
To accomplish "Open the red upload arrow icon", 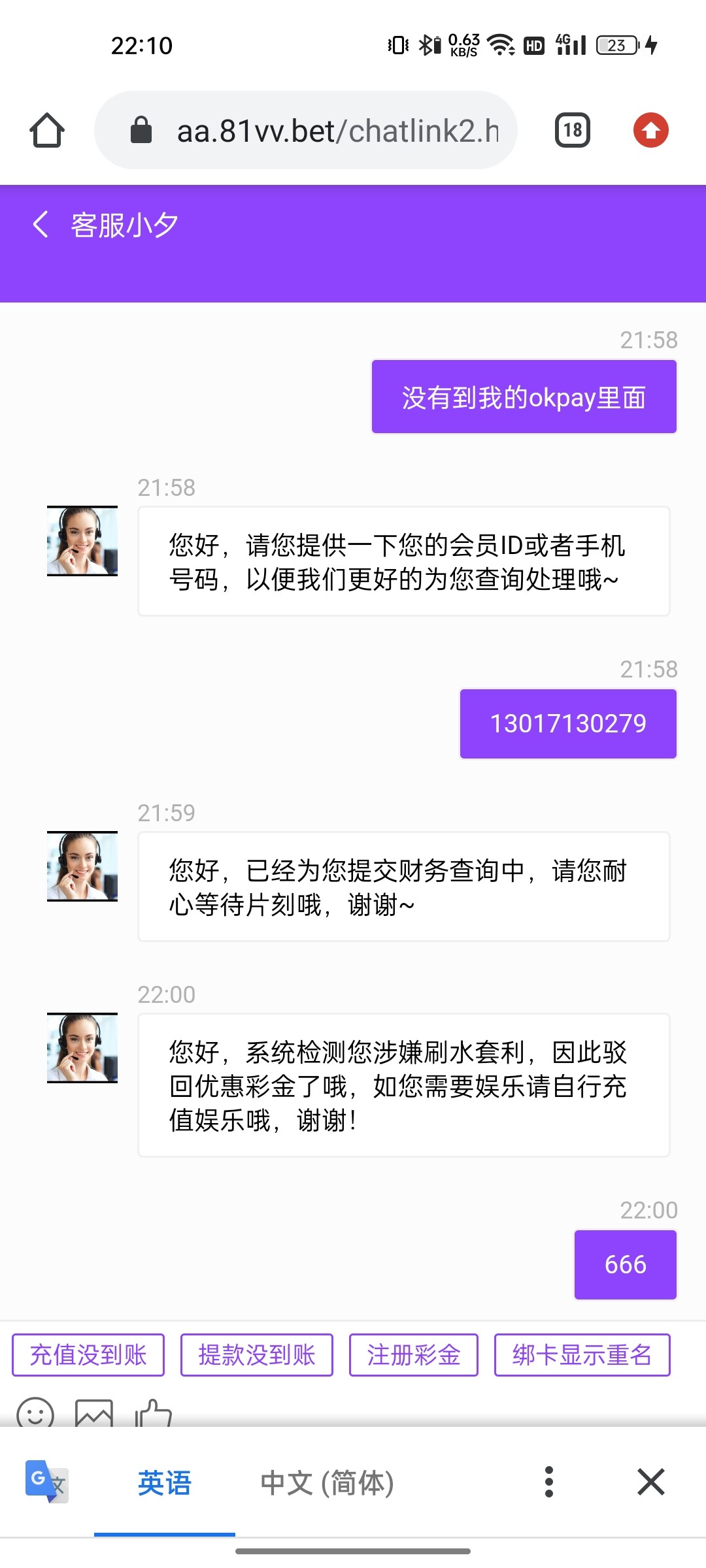I will [650, 130].
